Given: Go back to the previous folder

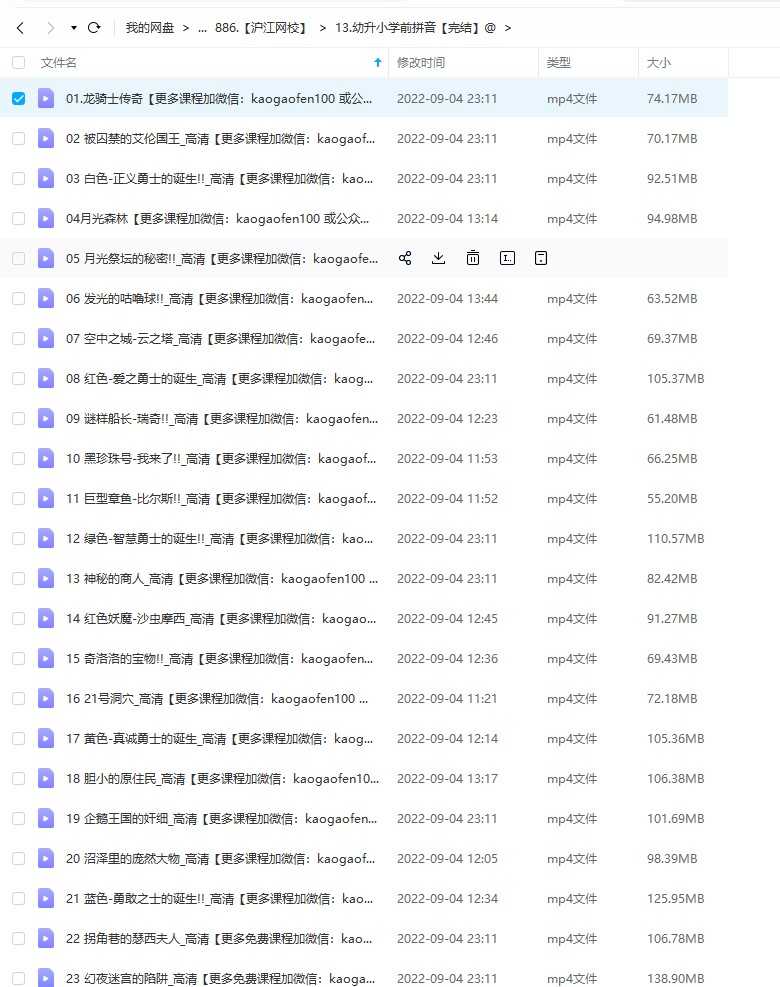Looking at the screenshot, I should click(20, 28).
